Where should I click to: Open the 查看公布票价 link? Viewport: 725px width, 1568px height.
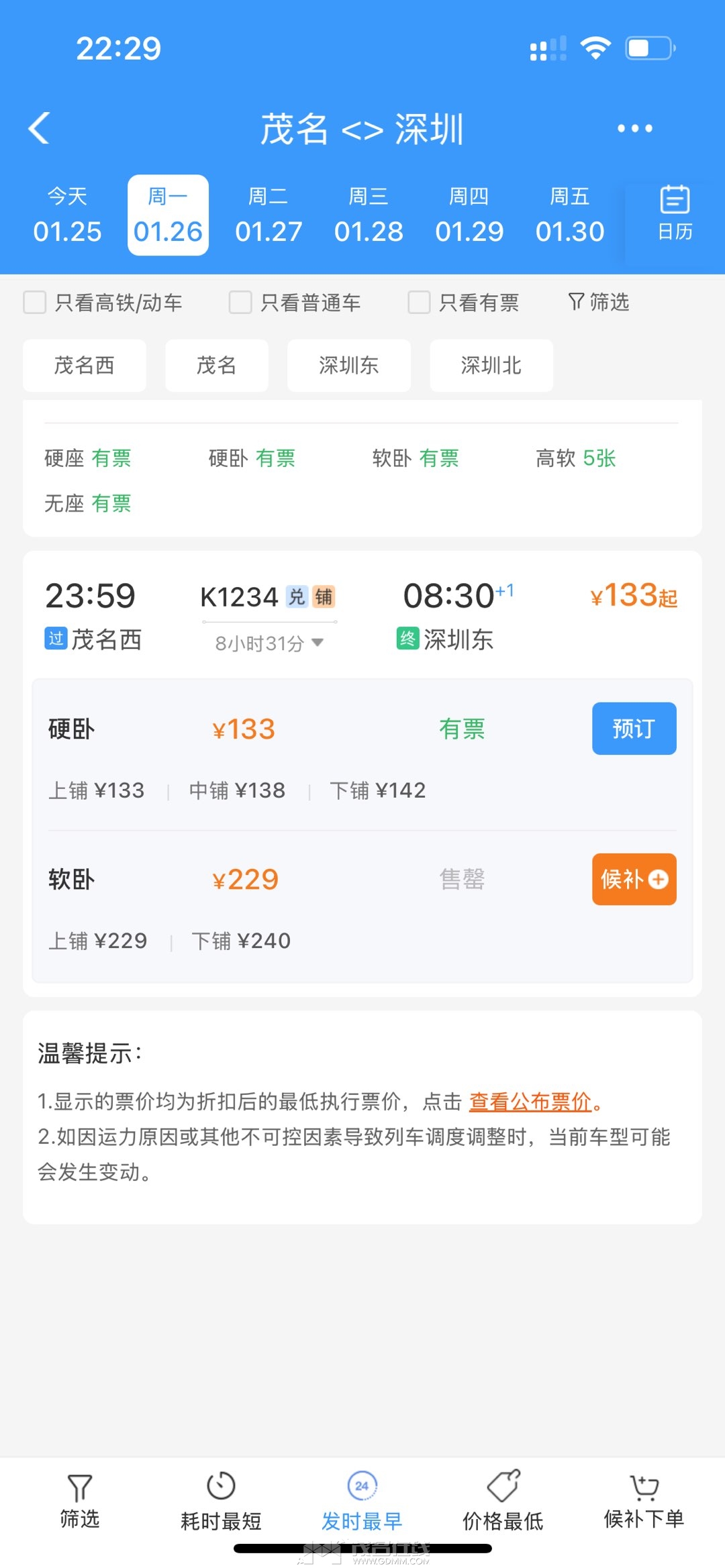click(530, 1102)
